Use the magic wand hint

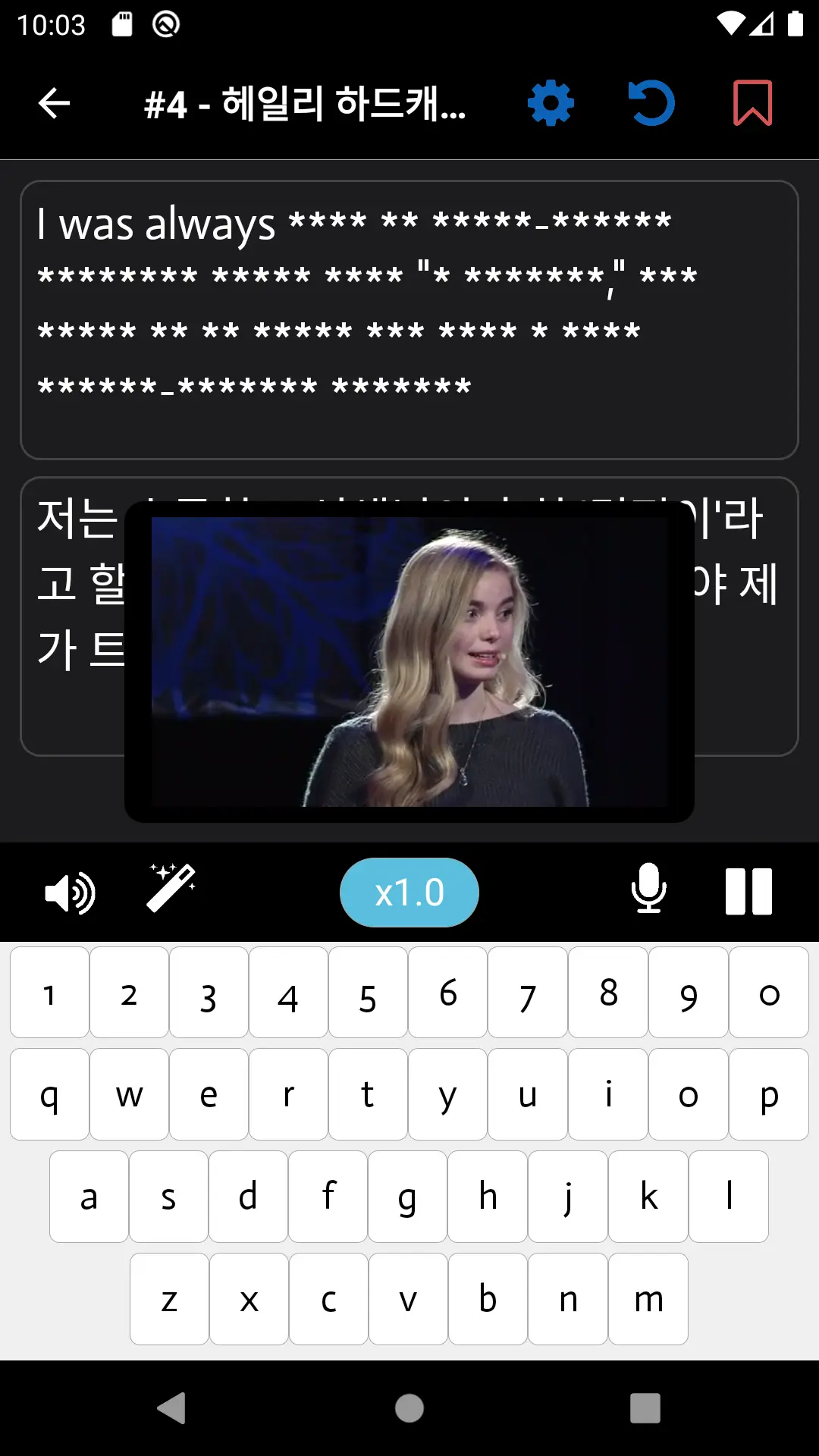pos(171,887)
